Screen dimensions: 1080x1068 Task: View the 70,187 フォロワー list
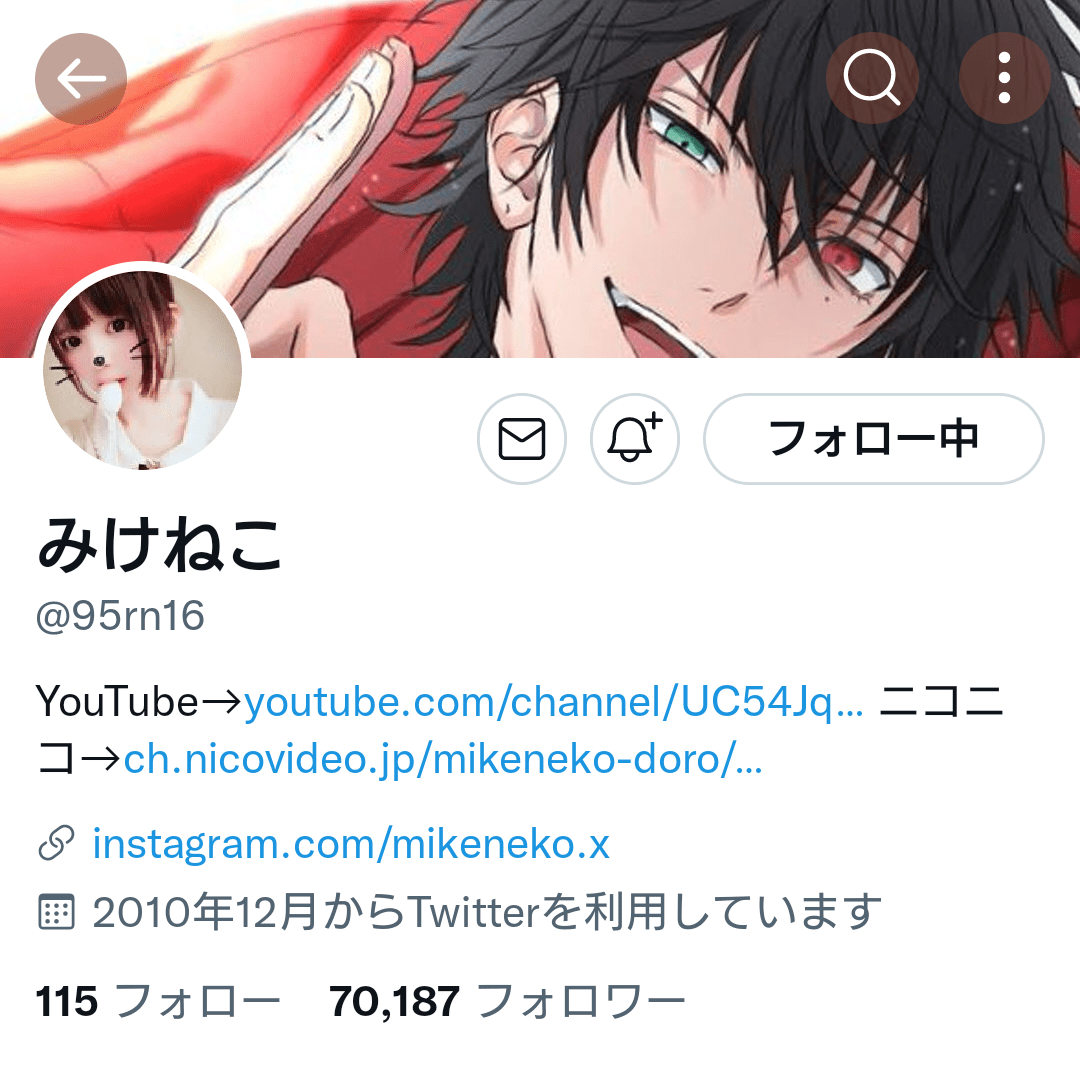[507, 1001]
